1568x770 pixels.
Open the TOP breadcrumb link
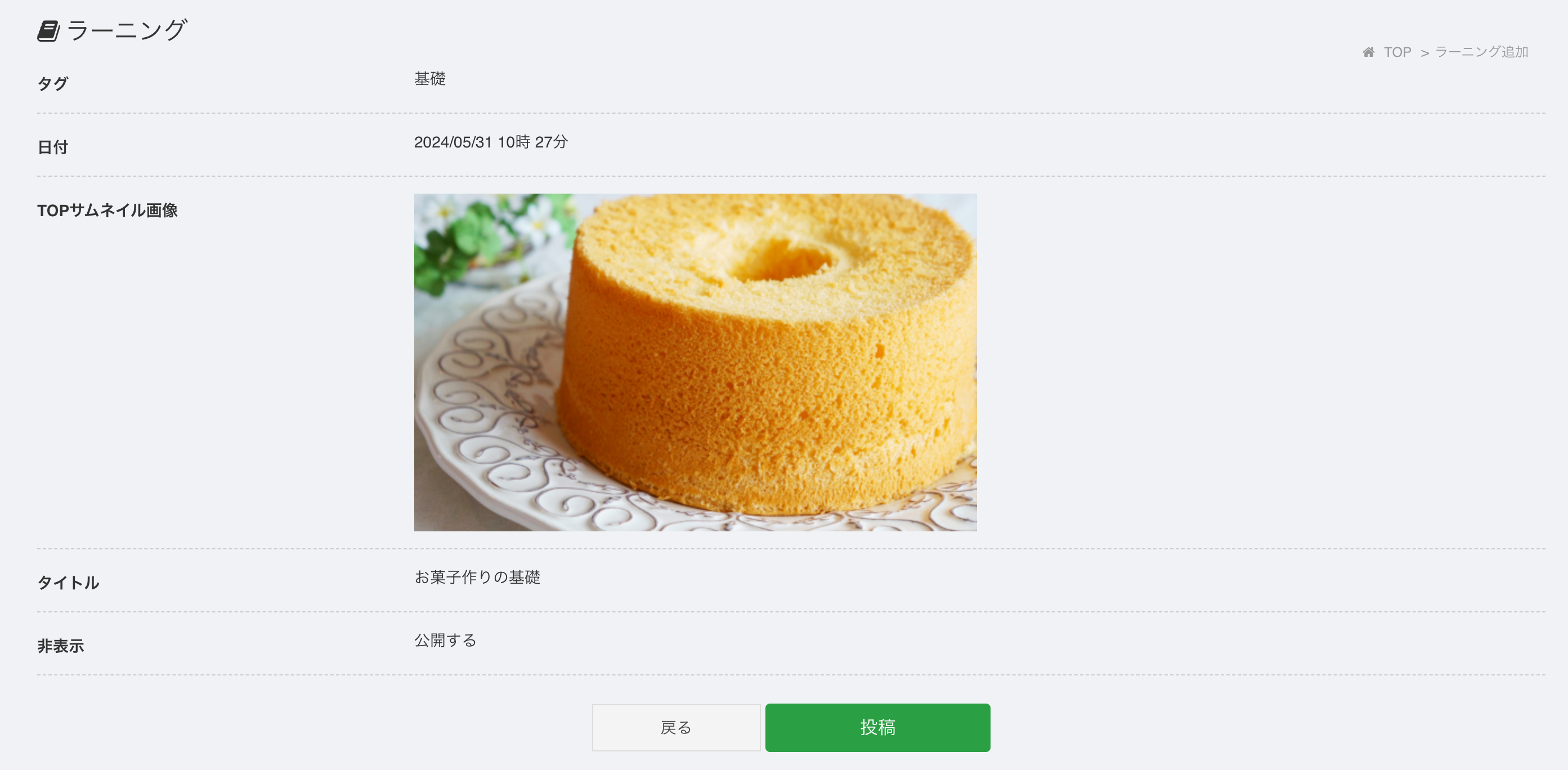1396,52
